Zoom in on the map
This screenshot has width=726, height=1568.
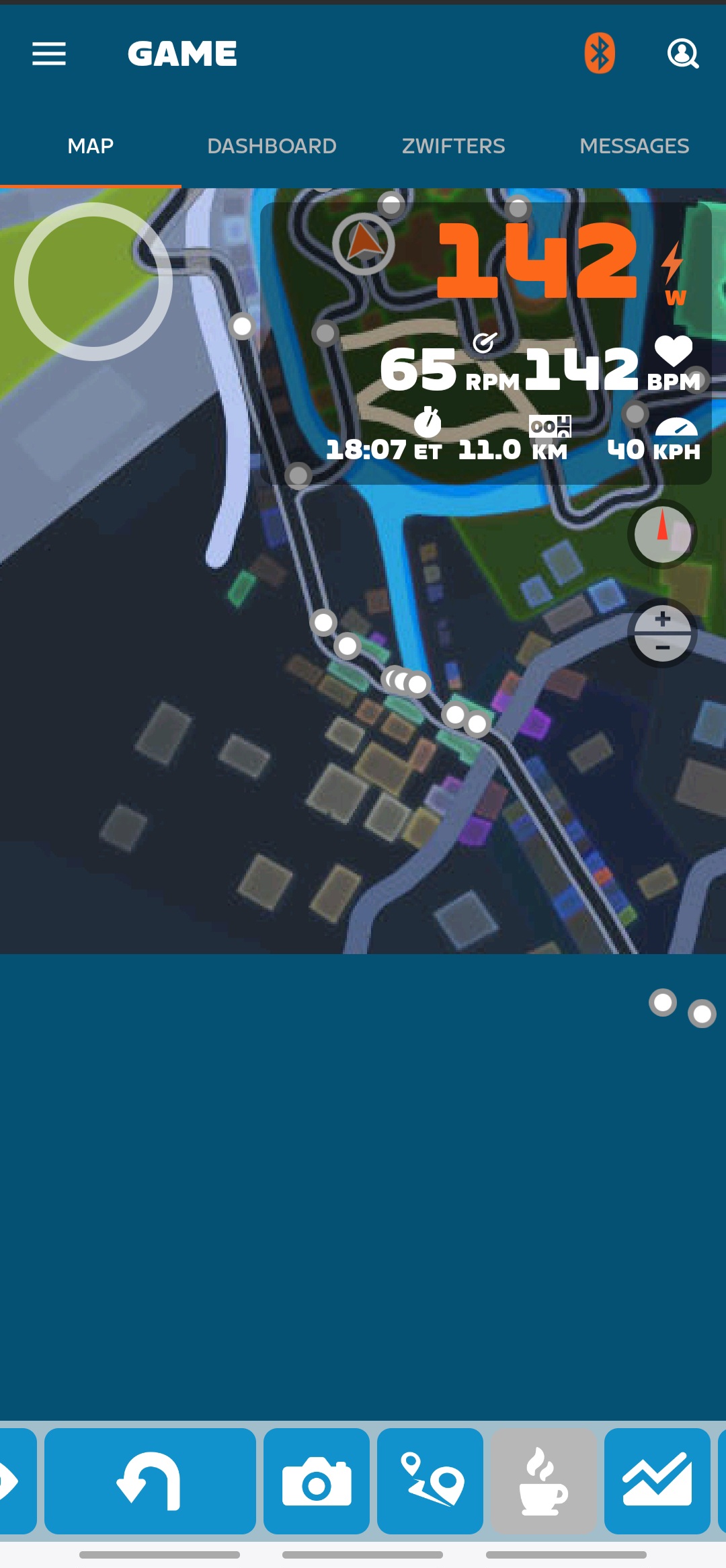coord(662,619)
